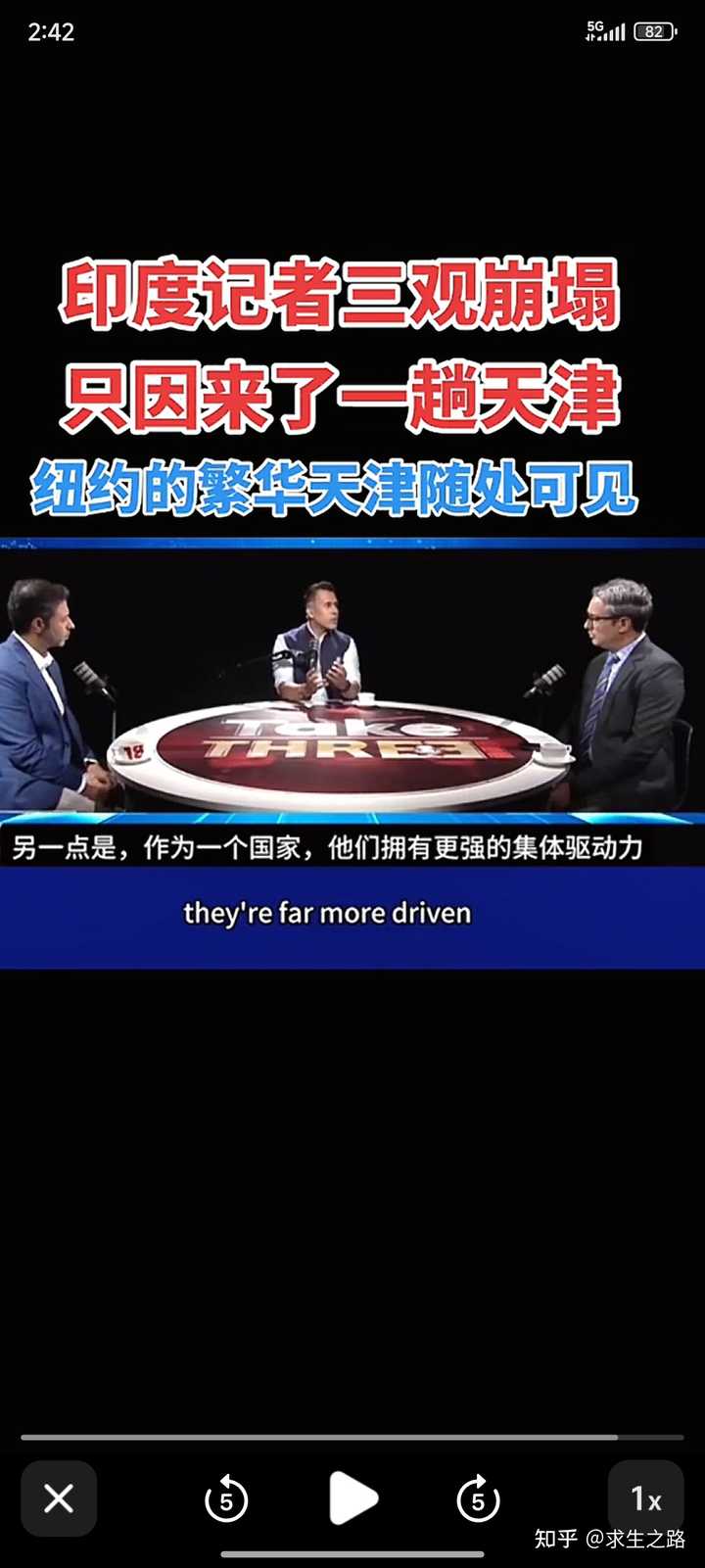Skip forward 5 seconds
The height and width of the screenshot is (1568, 705).
478,1498
